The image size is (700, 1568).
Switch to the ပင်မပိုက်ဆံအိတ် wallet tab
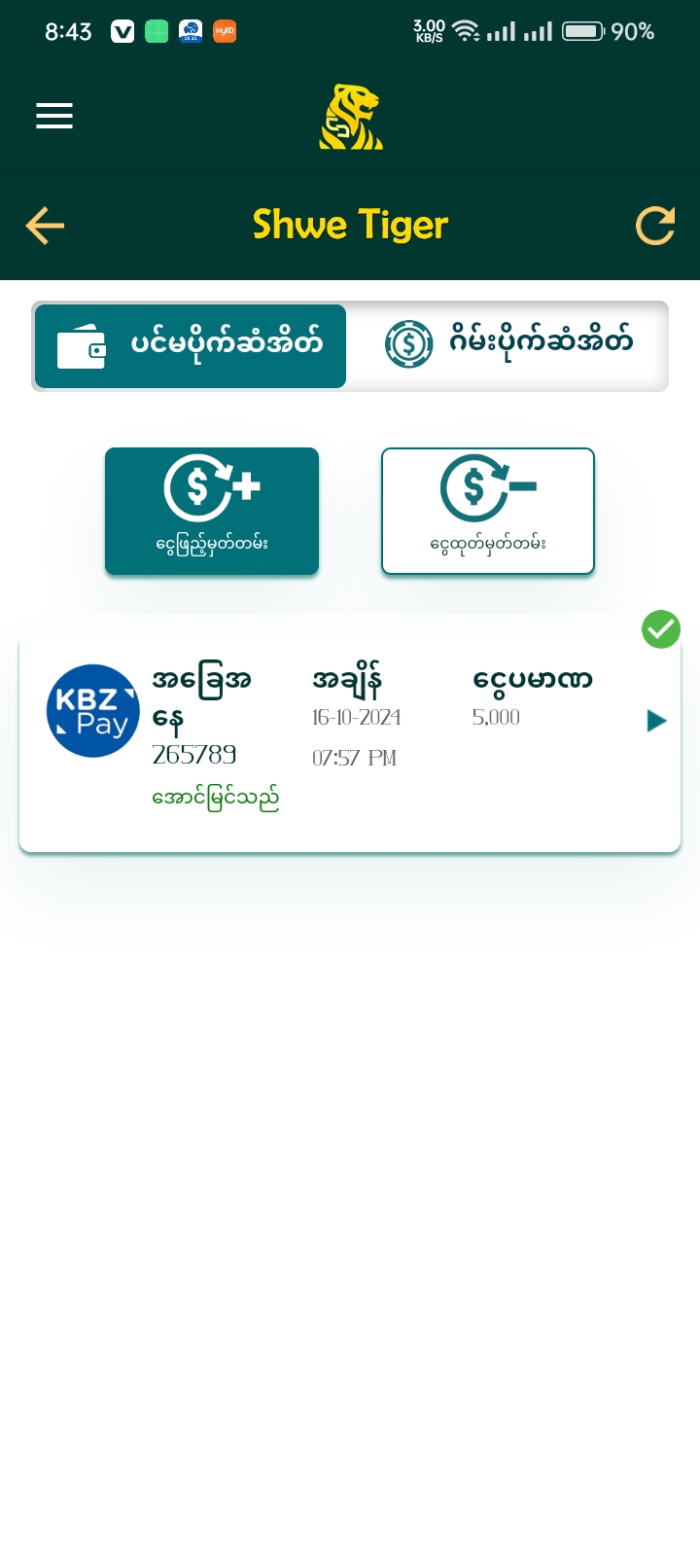point(191,346)
